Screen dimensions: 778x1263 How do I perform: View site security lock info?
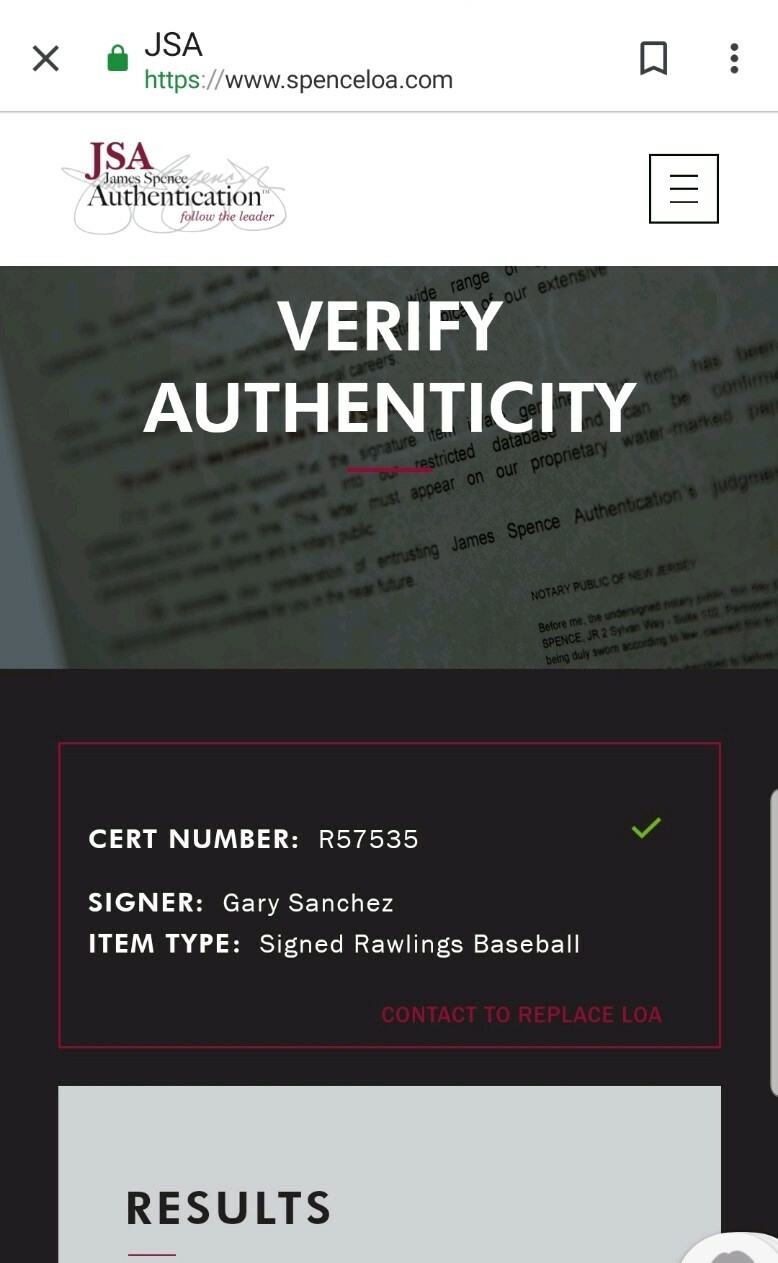coord(117,60)
